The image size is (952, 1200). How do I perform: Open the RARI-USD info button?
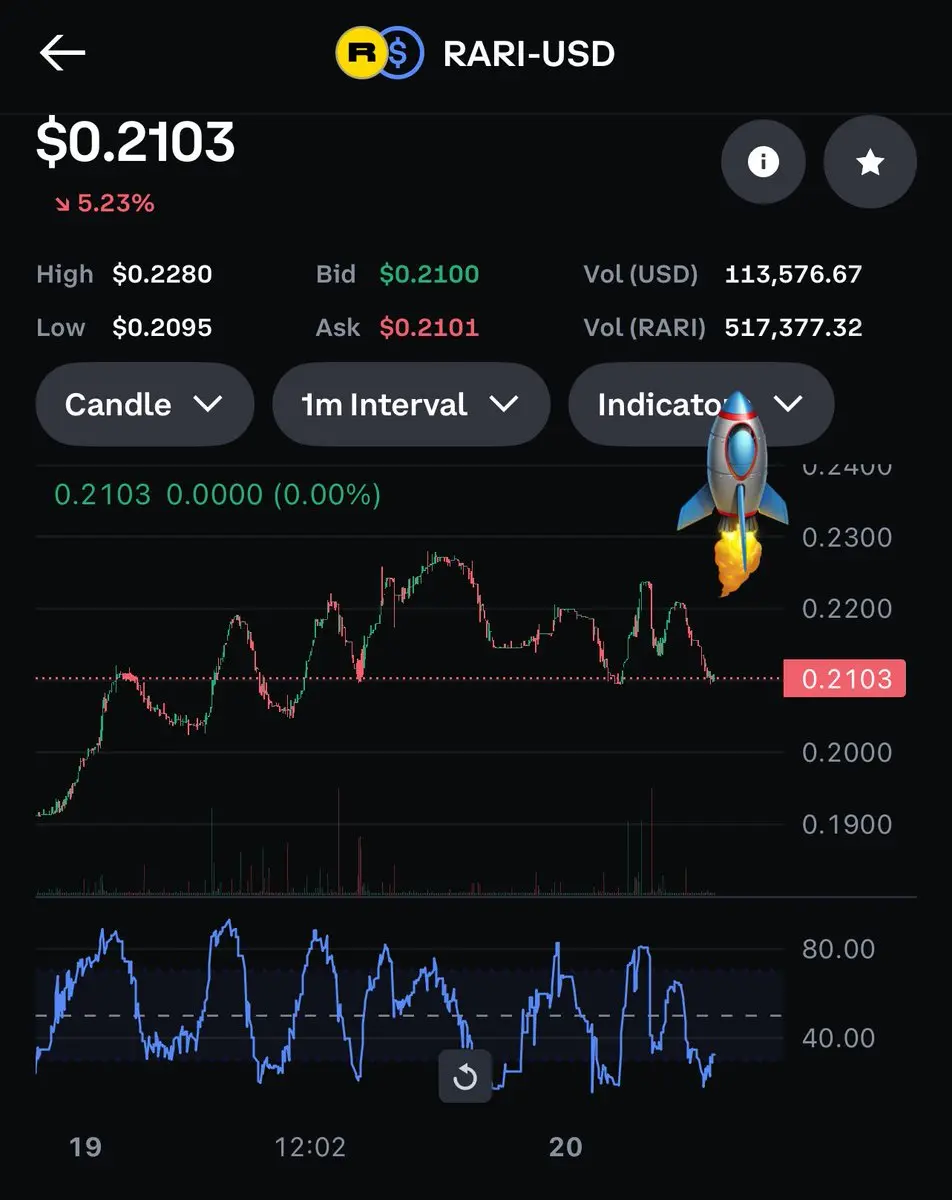[x=763, y=162]
